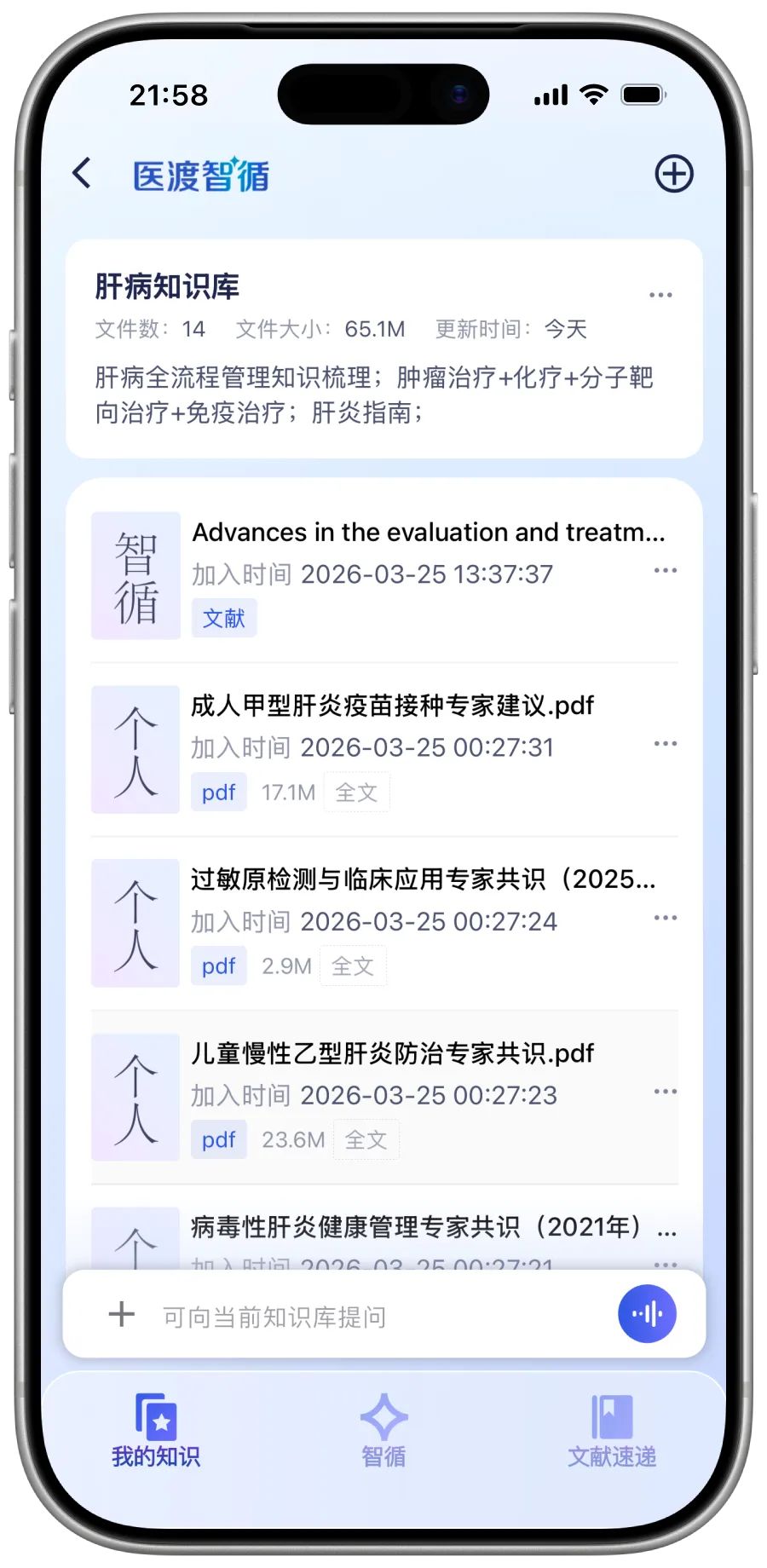Open the 智循 thumbnail of the English article
Viewport: 767px width, 1568px height.
point(135,575)
